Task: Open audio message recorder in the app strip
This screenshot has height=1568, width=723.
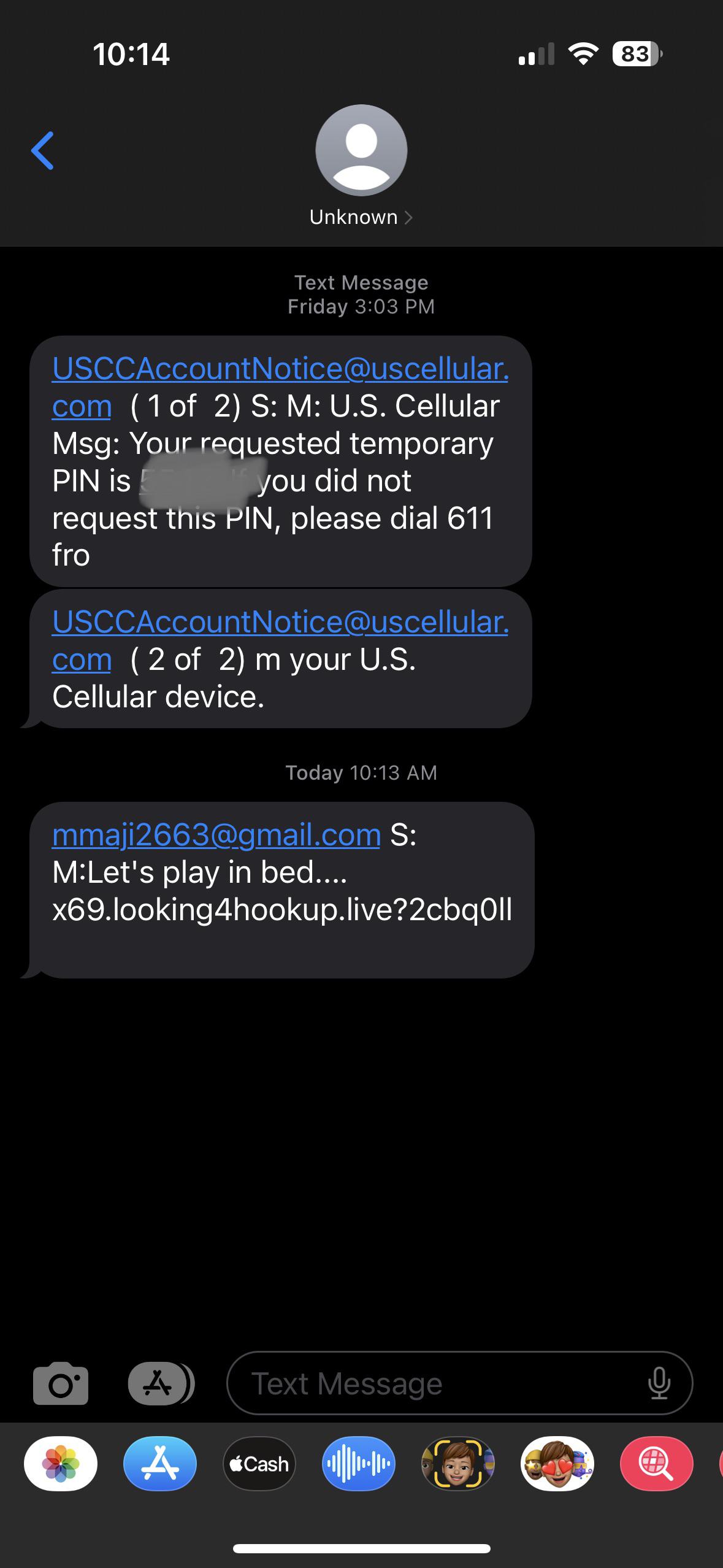Action: pos(359,1464)
